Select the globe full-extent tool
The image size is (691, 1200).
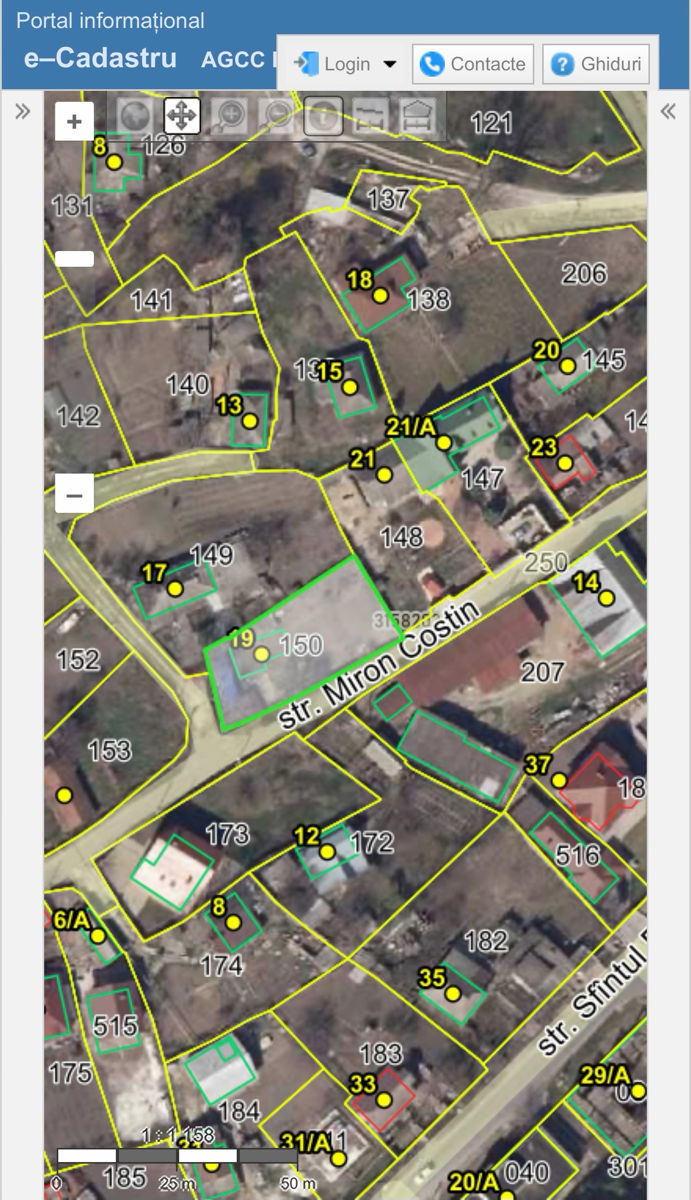(133, 116)
